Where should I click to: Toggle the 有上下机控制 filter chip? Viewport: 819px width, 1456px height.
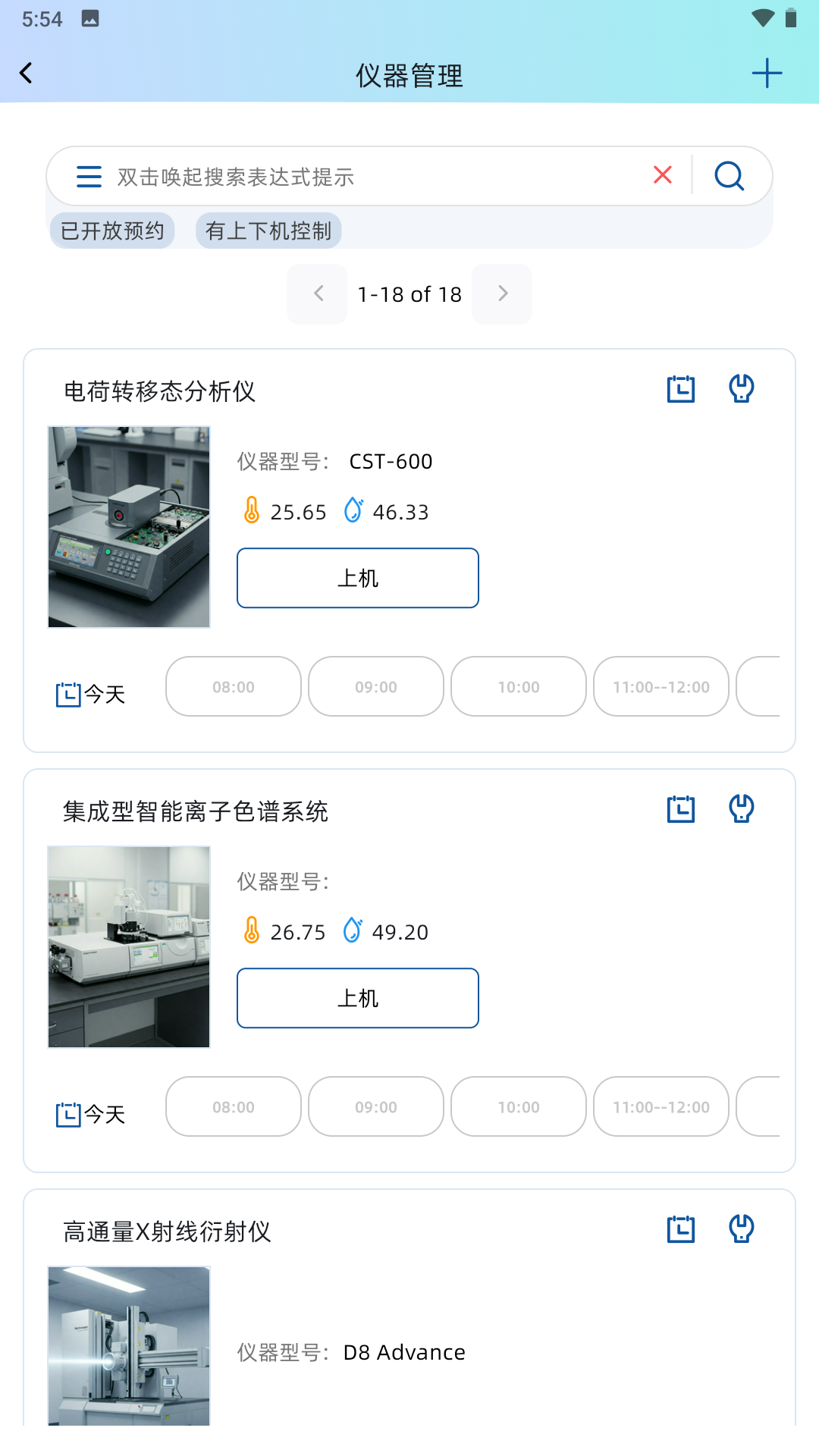click(x=268, y=231)
